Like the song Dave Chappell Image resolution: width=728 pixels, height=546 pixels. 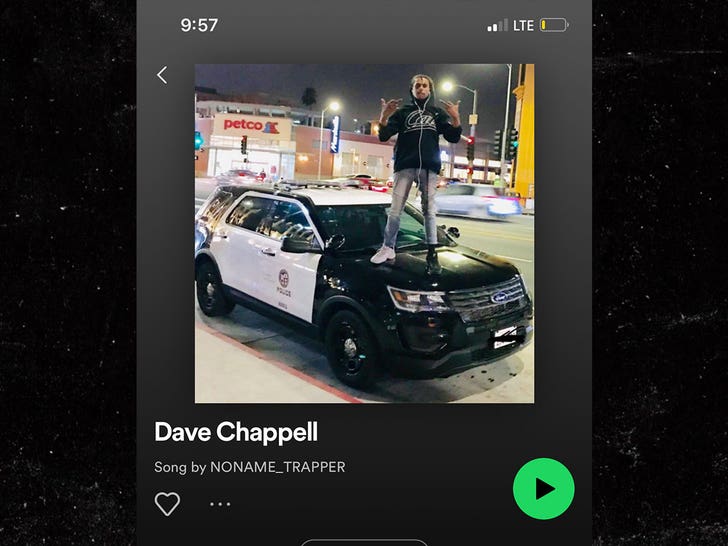click(x=167, y=504)
